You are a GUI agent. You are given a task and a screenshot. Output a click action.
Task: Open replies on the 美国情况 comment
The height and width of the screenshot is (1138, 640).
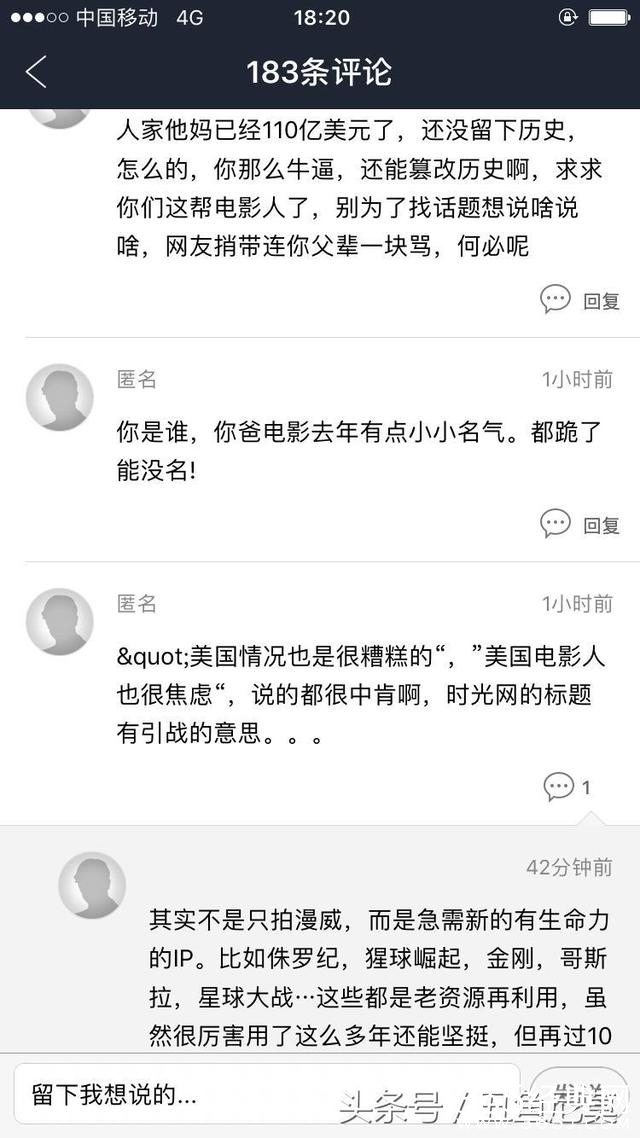[567, 787]
